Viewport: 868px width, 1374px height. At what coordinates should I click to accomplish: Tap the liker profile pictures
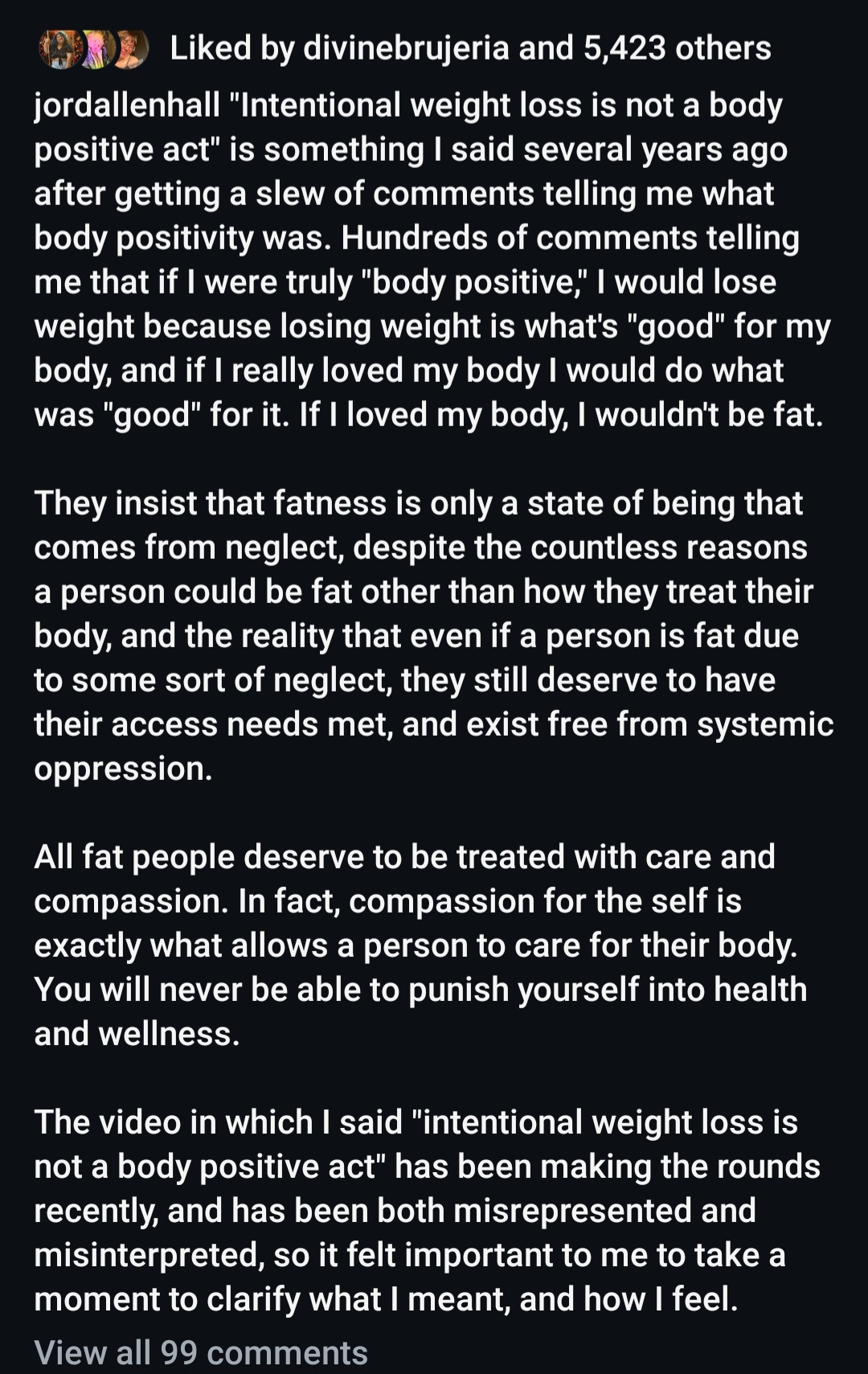(x=94, y=48)
